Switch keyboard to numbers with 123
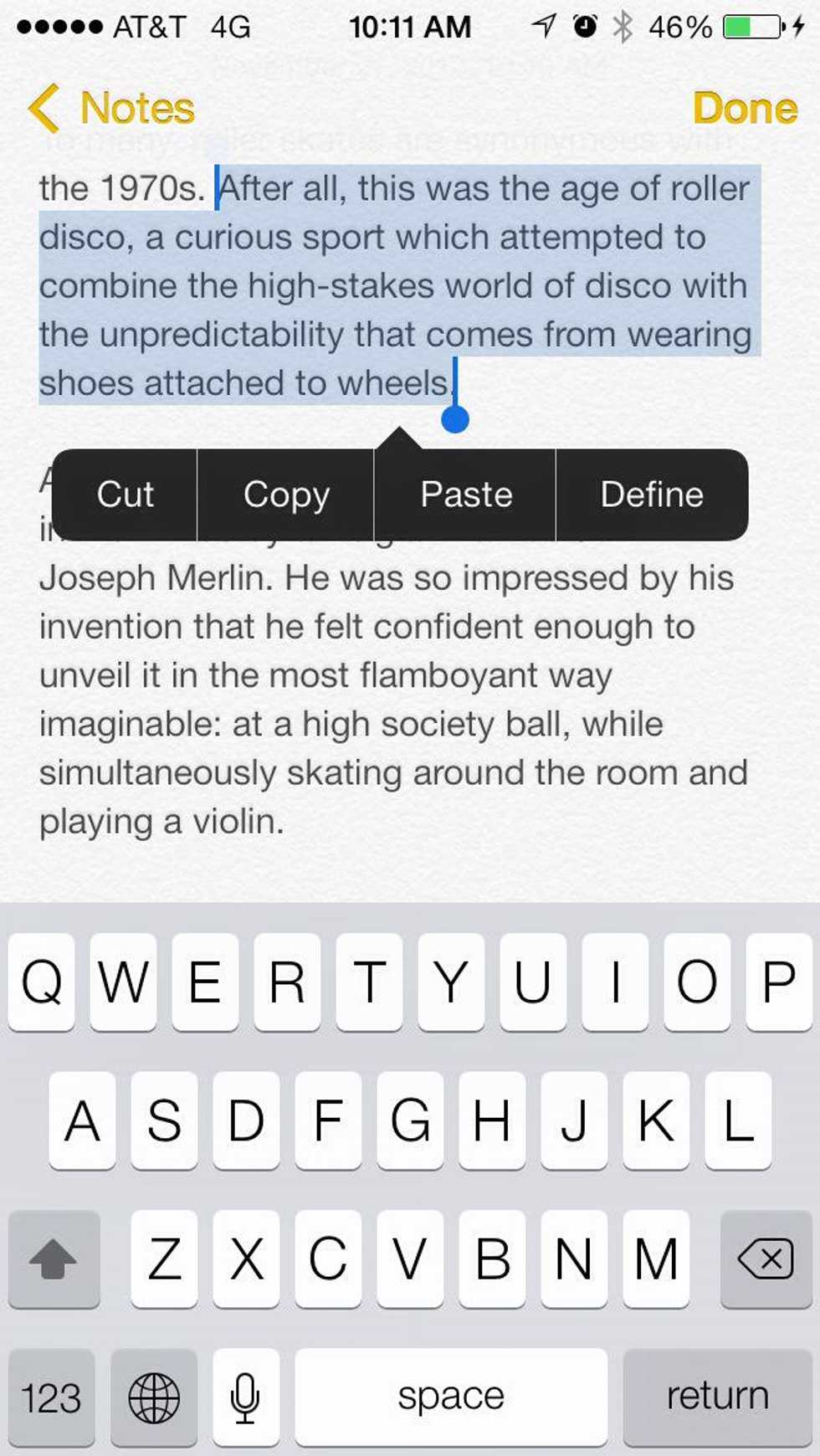820x1456 pixels. [51, 1397]
